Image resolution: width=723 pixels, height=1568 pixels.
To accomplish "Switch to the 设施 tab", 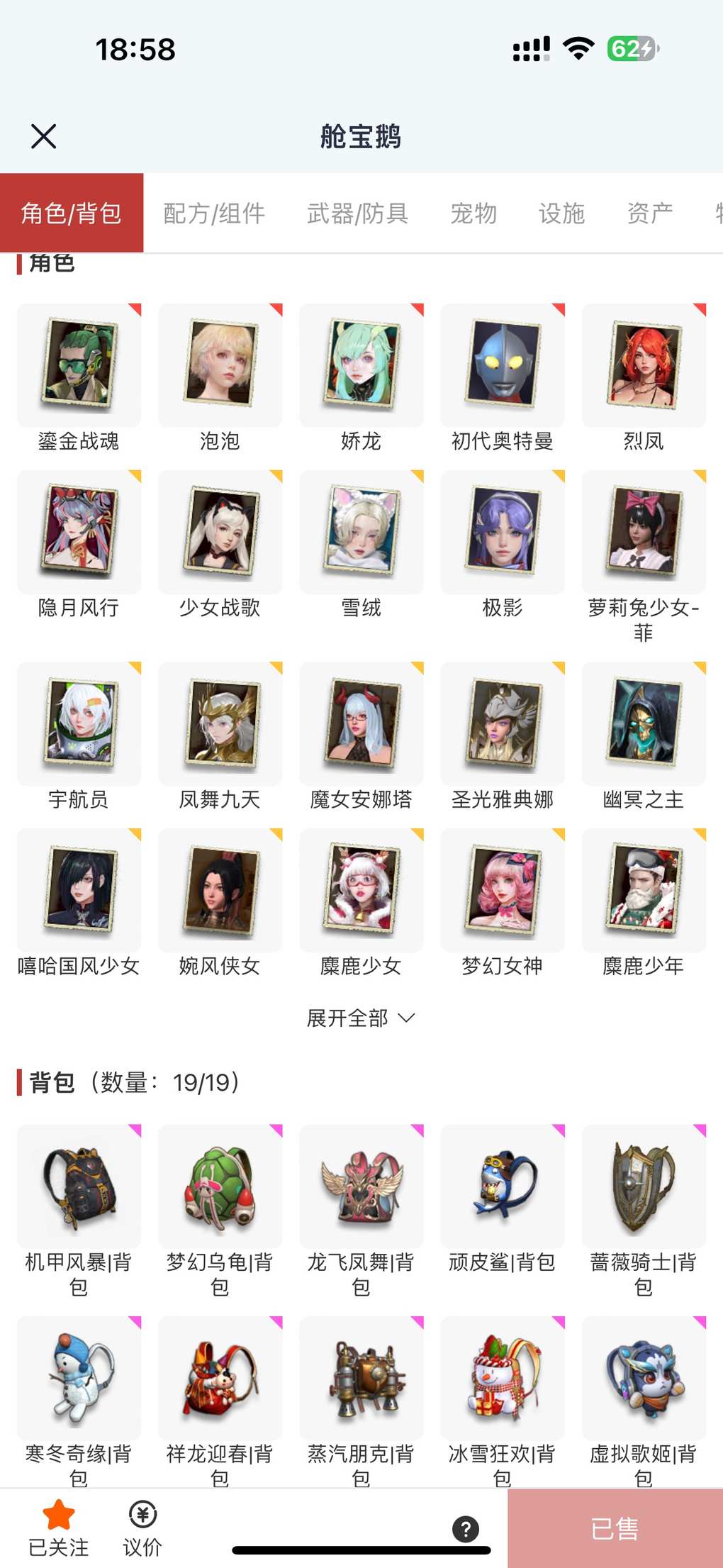I will [x=561, y=213].
